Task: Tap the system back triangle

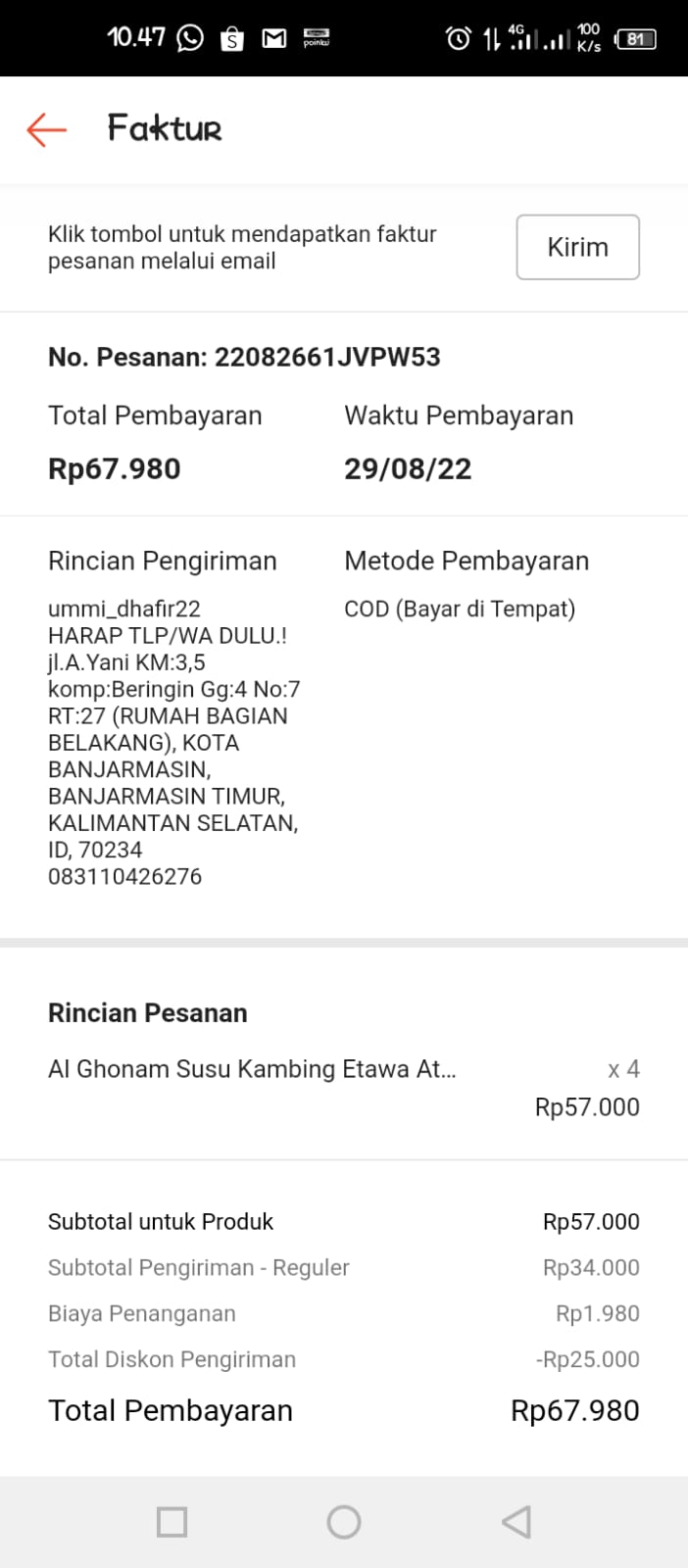Action: 516,1522
